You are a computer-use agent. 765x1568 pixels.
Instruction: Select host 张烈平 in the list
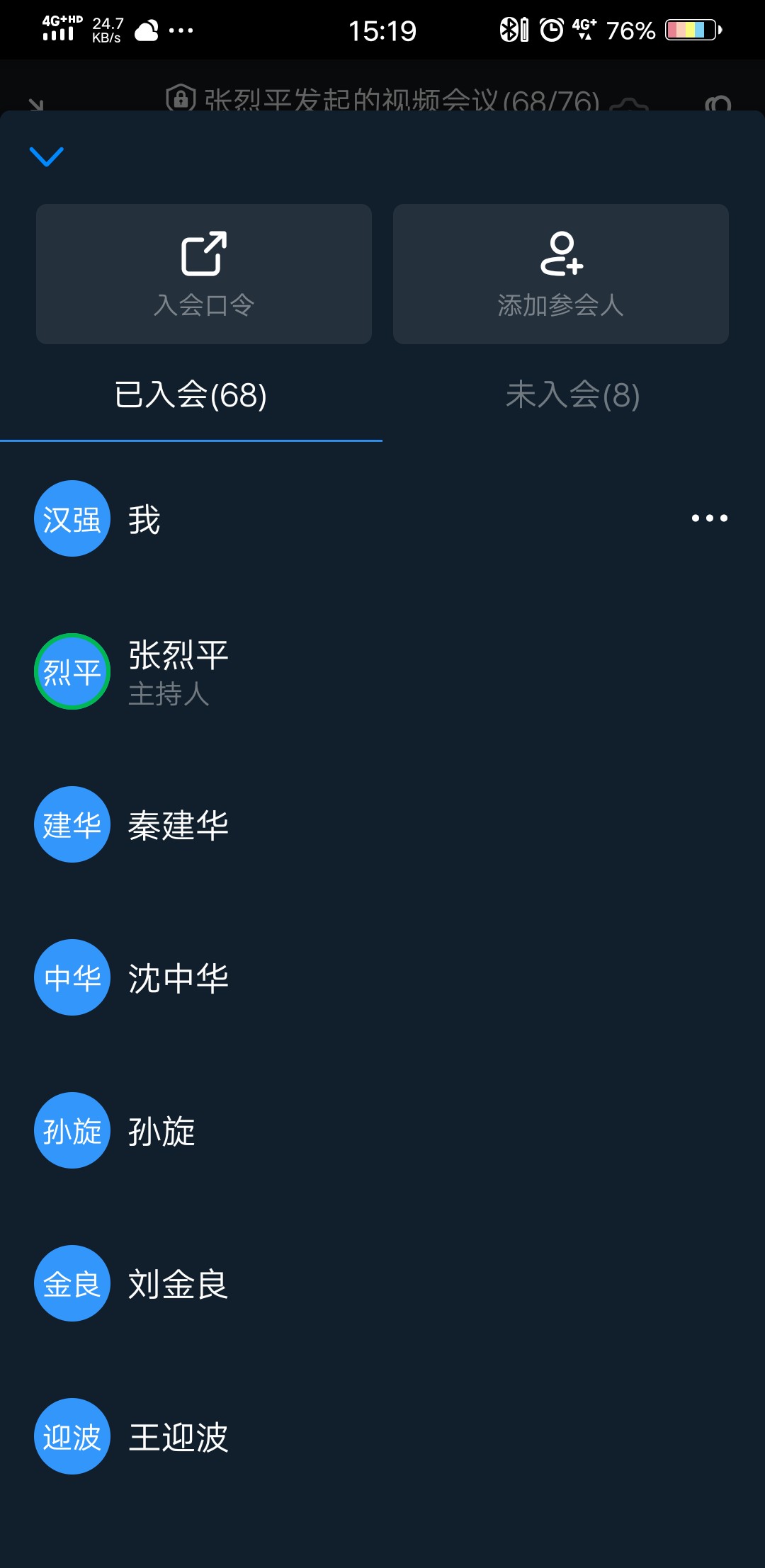pyautogui.click(x=177, y=671)
